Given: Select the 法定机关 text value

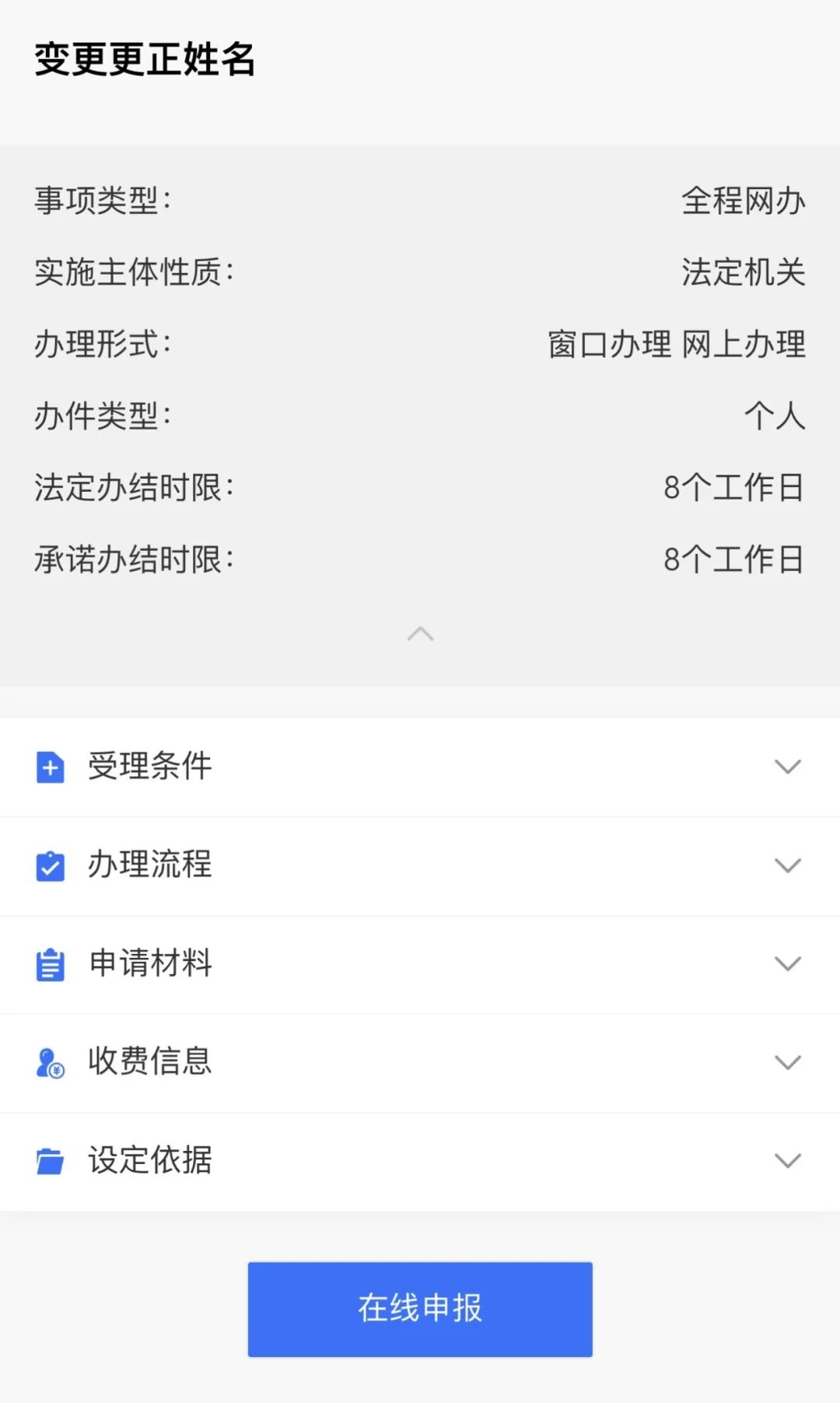Looking at the screenshot, I should click(x=744, y=272).
